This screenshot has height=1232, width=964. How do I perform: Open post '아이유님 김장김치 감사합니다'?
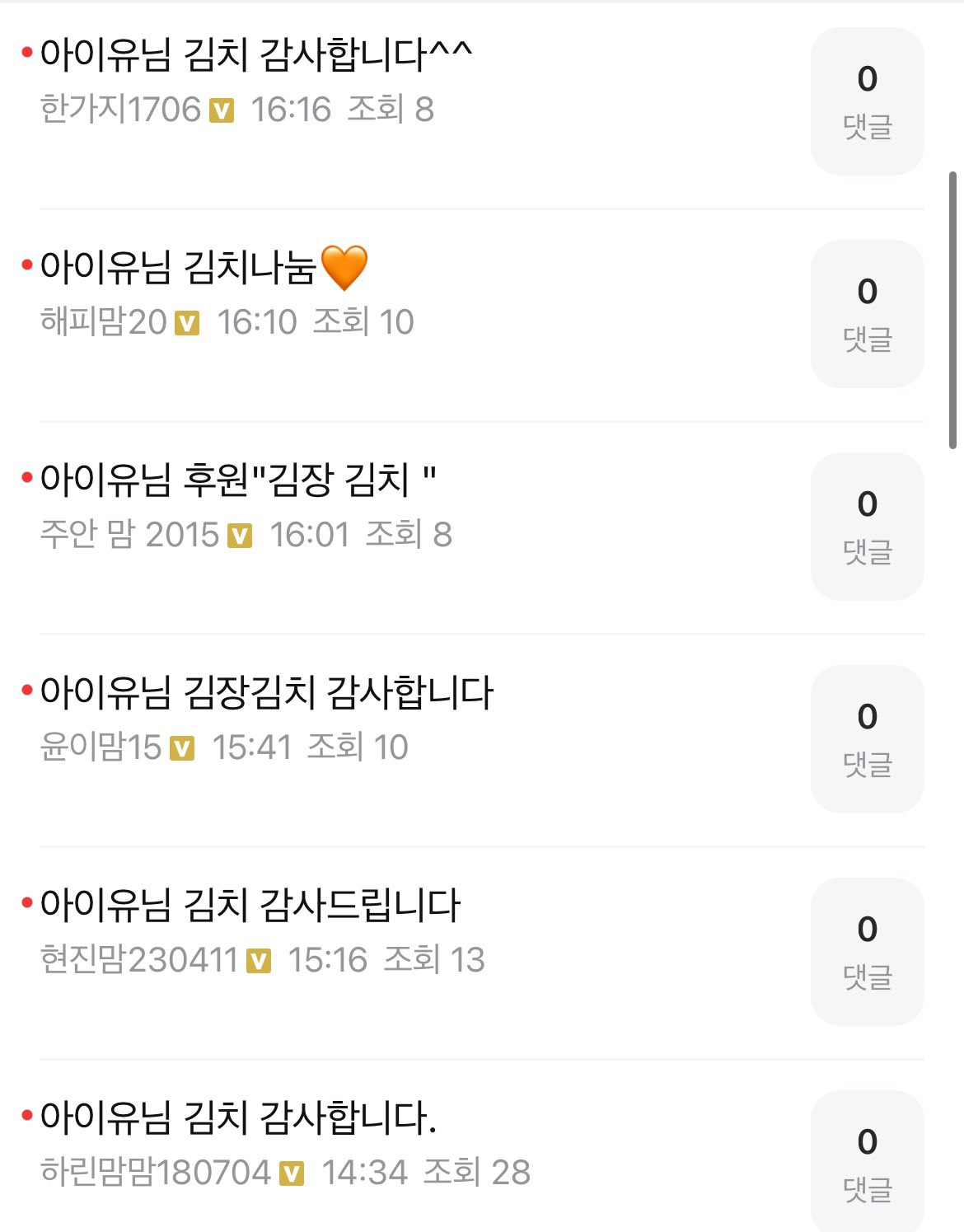266,692
